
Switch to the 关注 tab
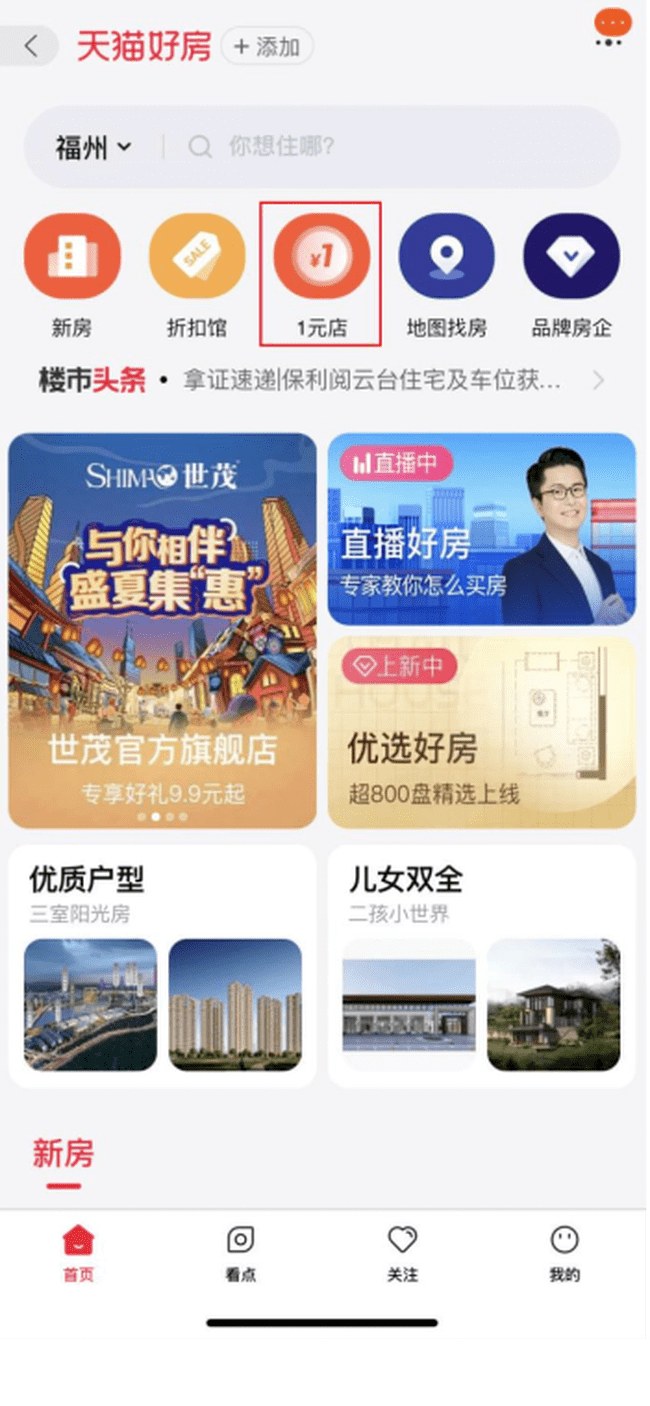[402, 1253]
